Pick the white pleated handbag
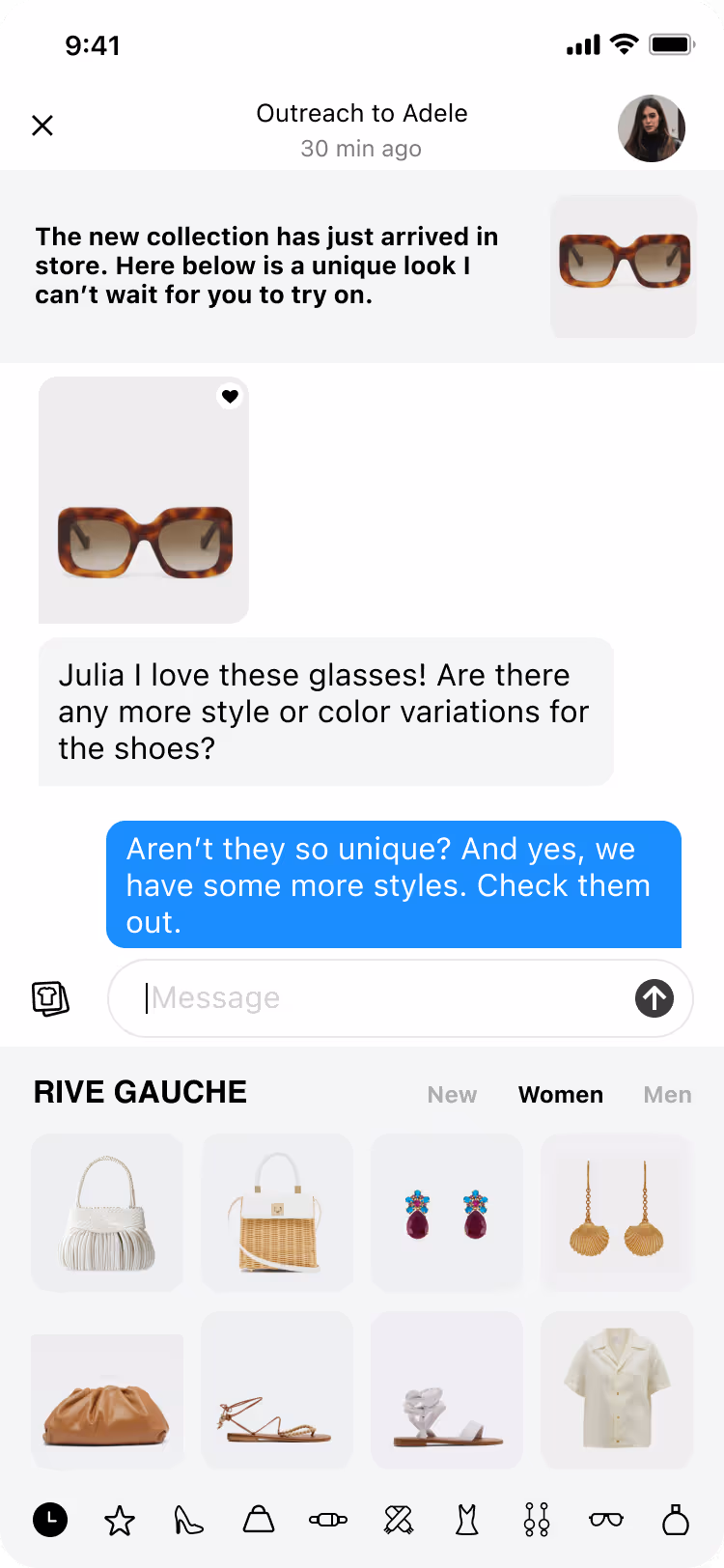724x1568 pixels. pos(107,1213)
